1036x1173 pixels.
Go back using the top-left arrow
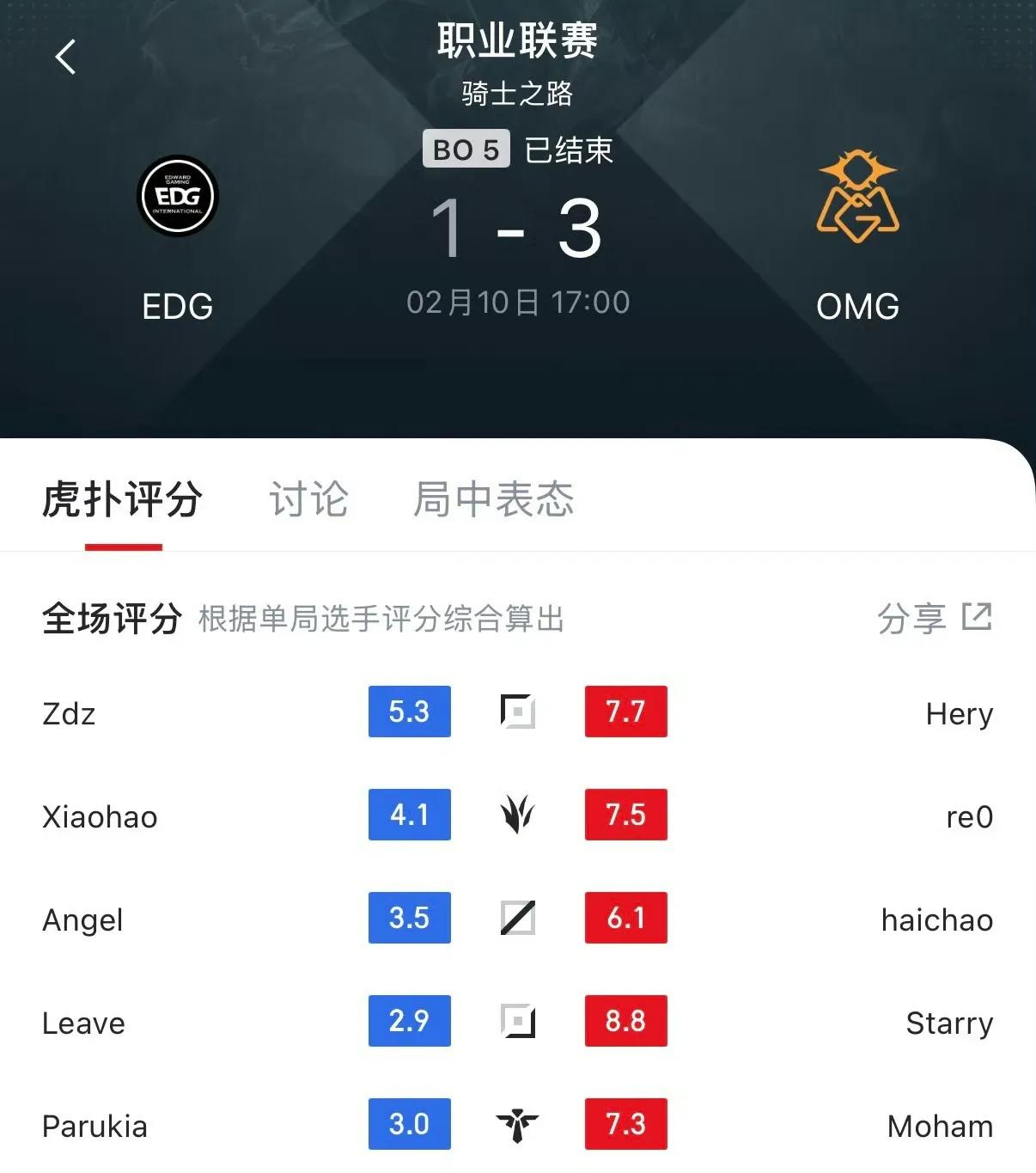click(65, 58)
